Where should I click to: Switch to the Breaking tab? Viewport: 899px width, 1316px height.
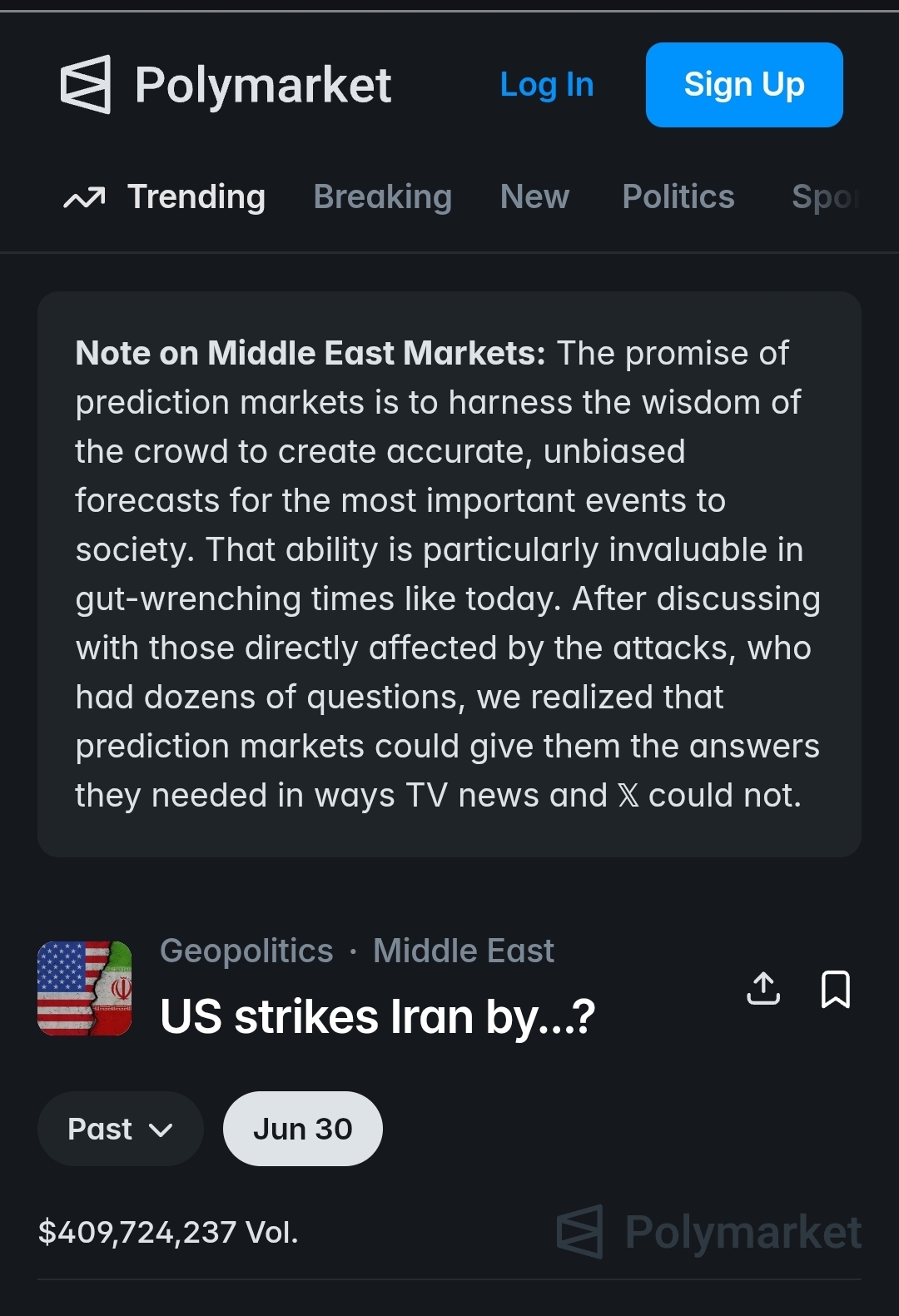(382, 197)
